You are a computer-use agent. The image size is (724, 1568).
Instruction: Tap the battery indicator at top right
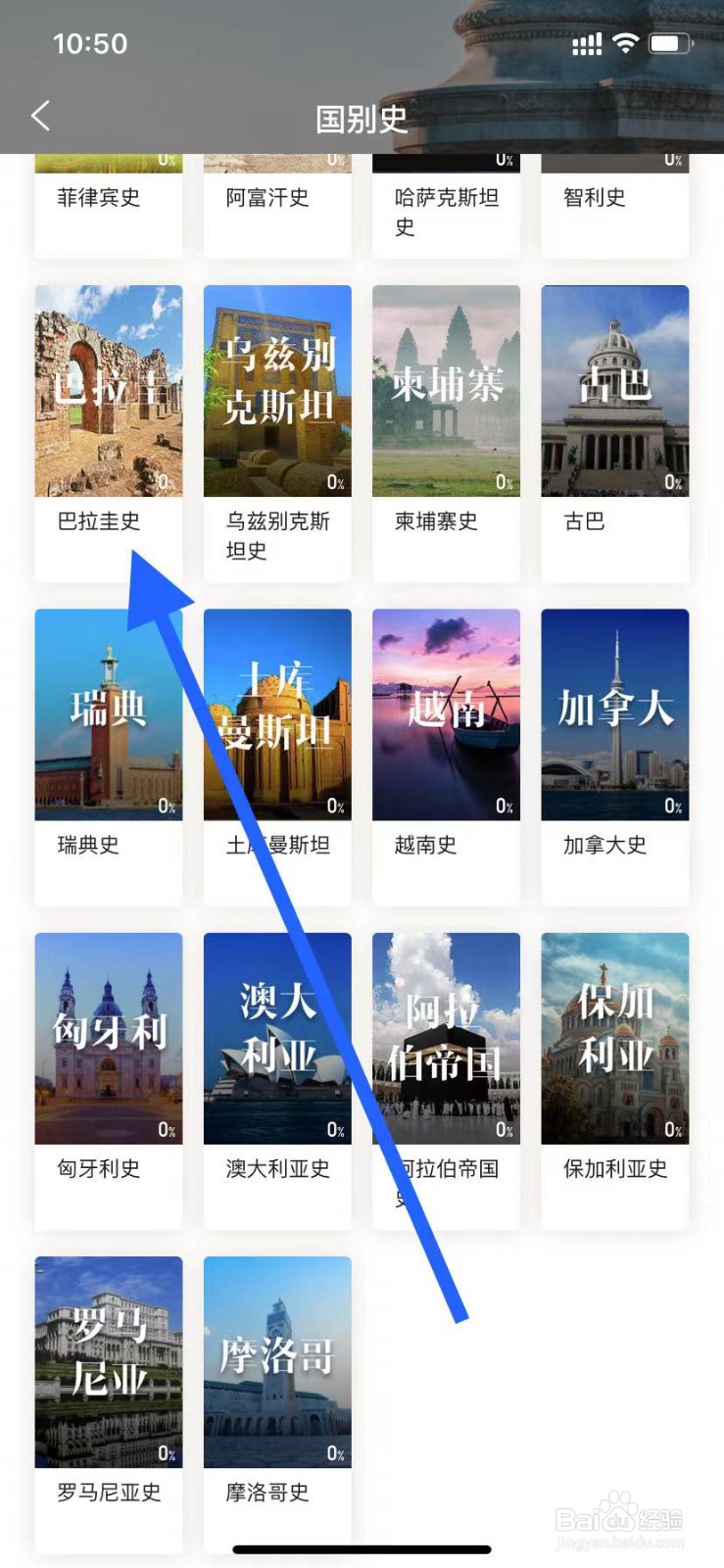coord(670,43)
